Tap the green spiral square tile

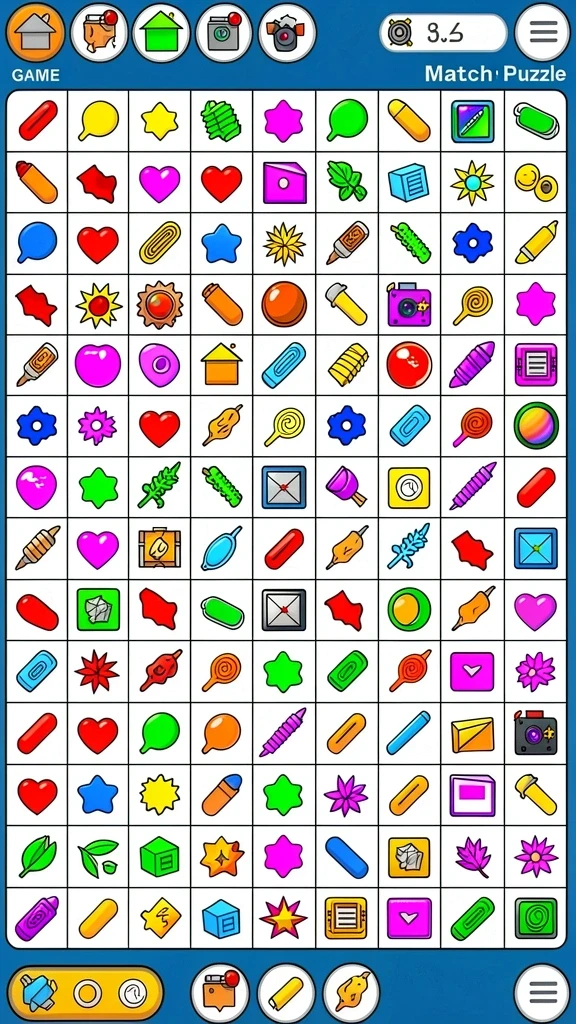[x=536, y=918]
